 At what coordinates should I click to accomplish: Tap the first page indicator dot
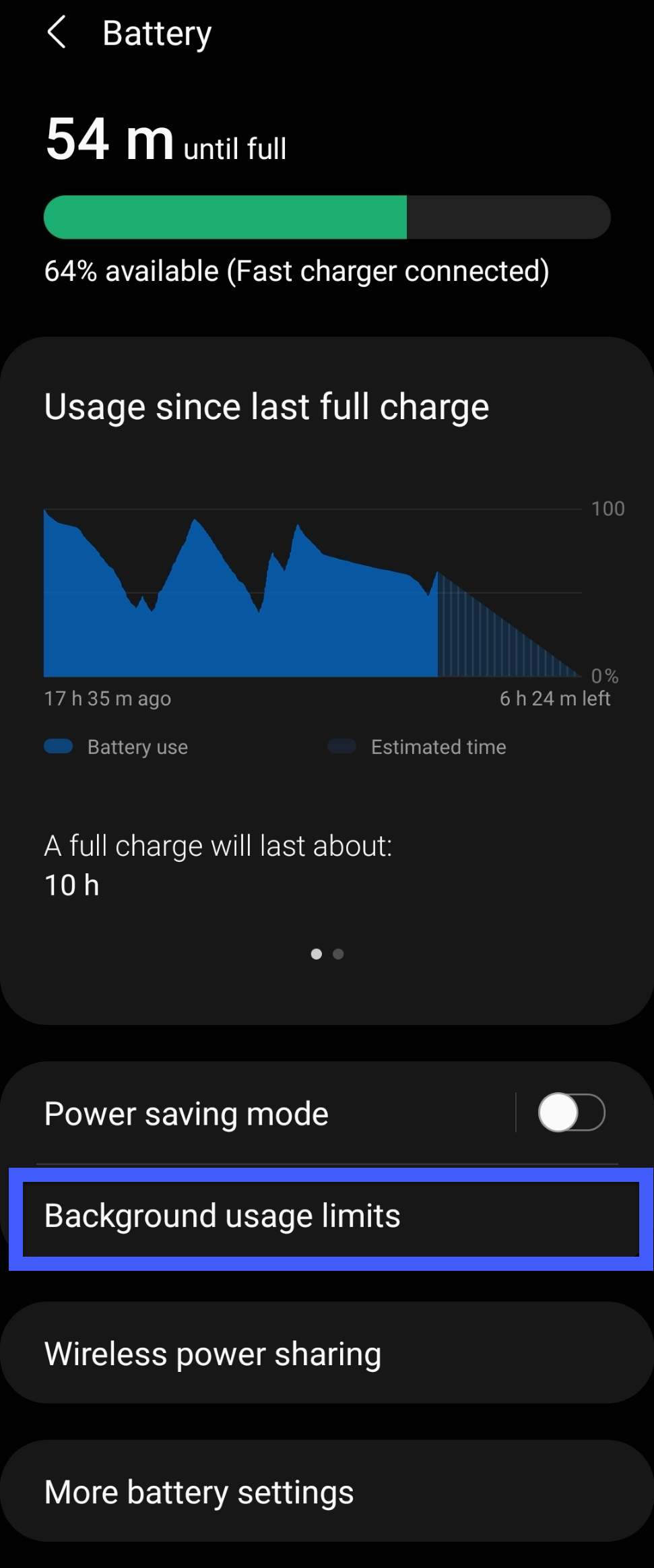315,954
